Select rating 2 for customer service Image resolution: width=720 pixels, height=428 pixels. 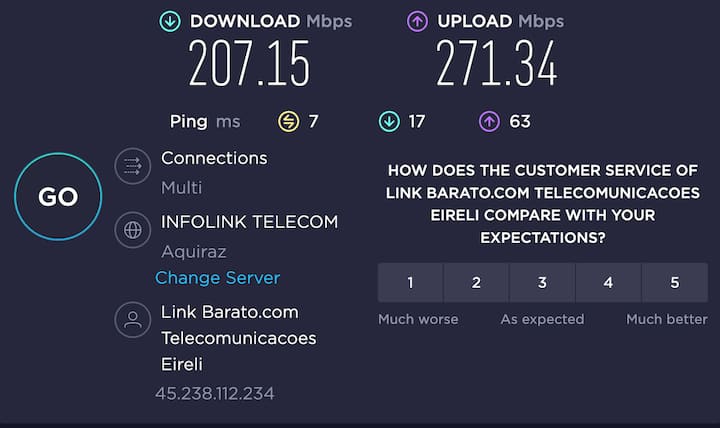[476, 283]
